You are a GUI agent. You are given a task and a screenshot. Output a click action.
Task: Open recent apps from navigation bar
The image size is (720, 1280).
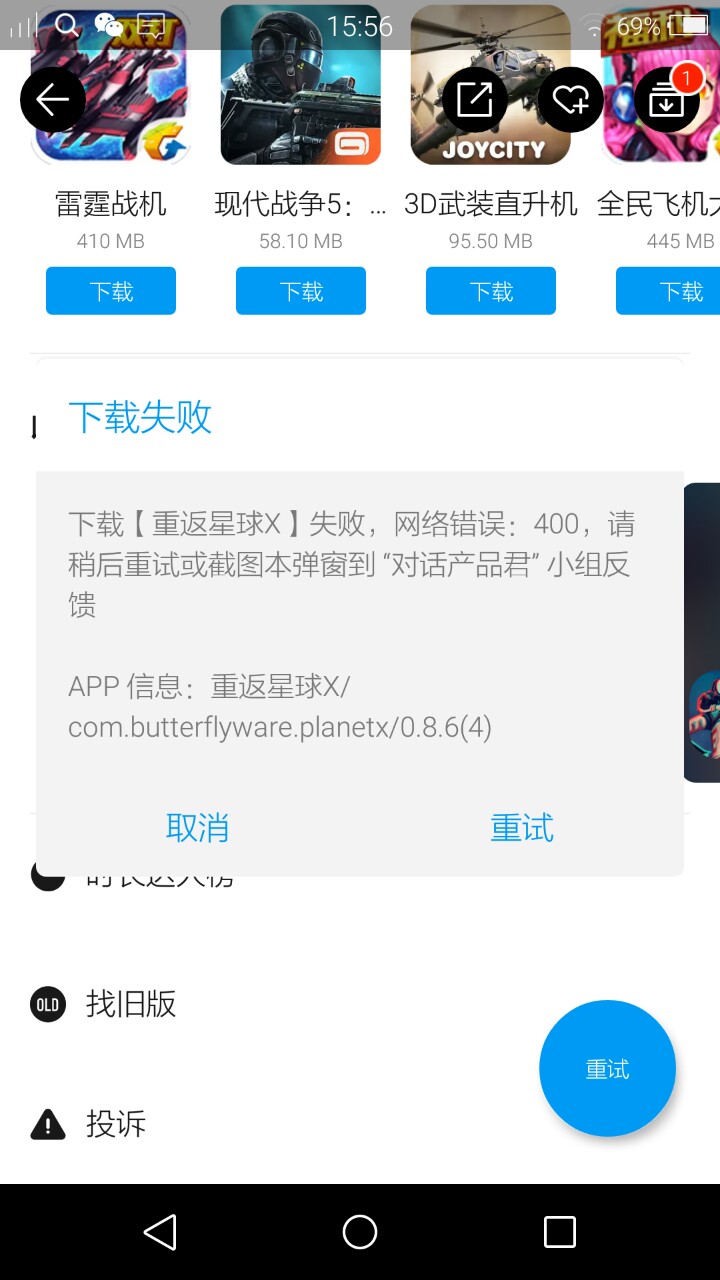(560, 1232)
